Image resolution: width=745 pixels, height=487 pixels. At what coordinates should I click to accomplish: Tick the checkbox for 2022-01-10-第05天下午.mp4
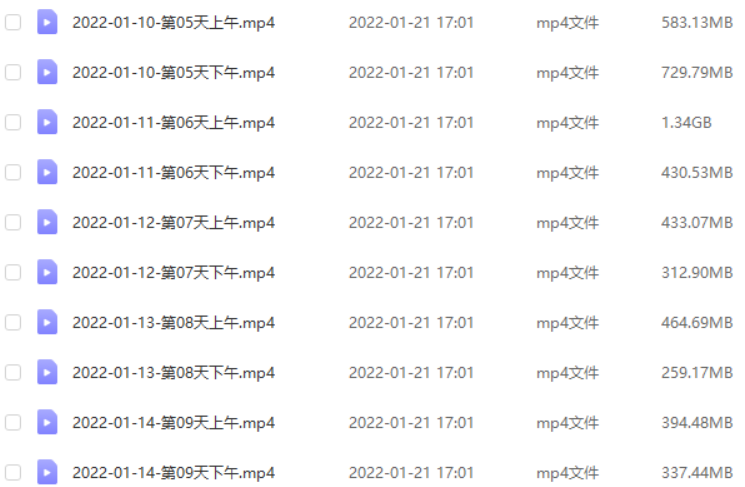point(13,72)
